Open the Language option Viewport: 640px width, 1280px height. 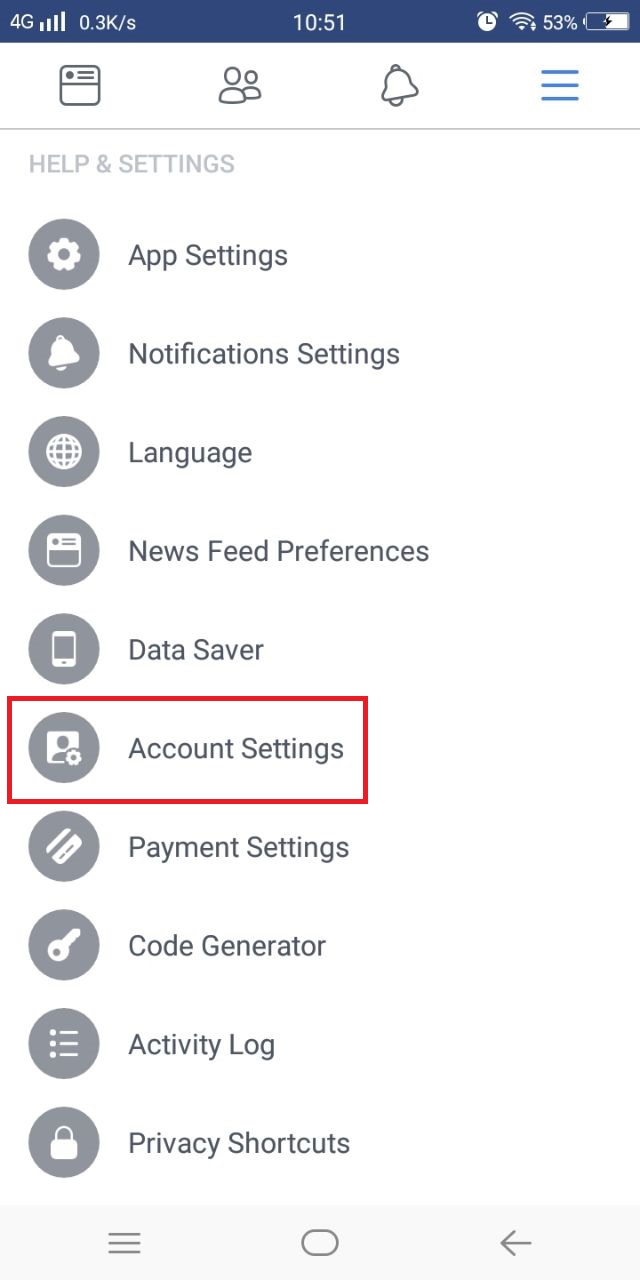coord(190,453)
